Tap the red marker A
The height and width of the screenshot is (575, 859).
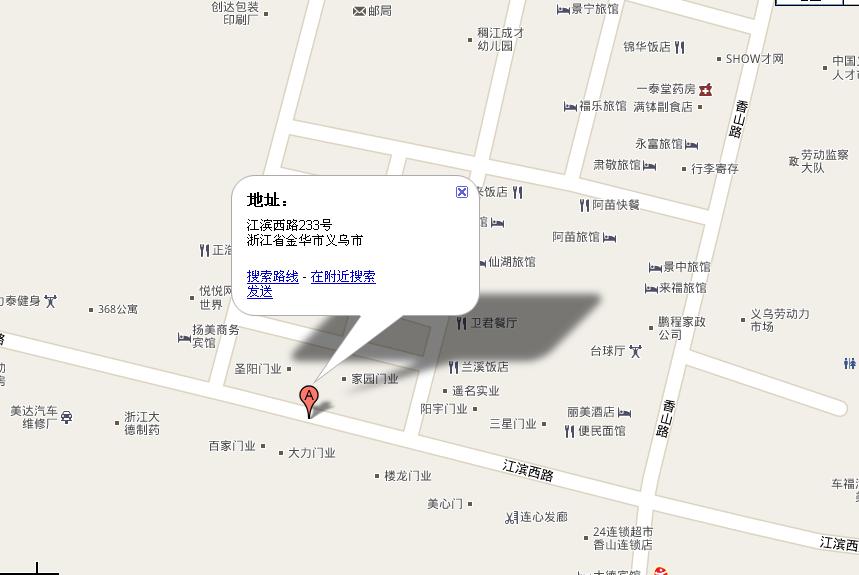(310, 399)
